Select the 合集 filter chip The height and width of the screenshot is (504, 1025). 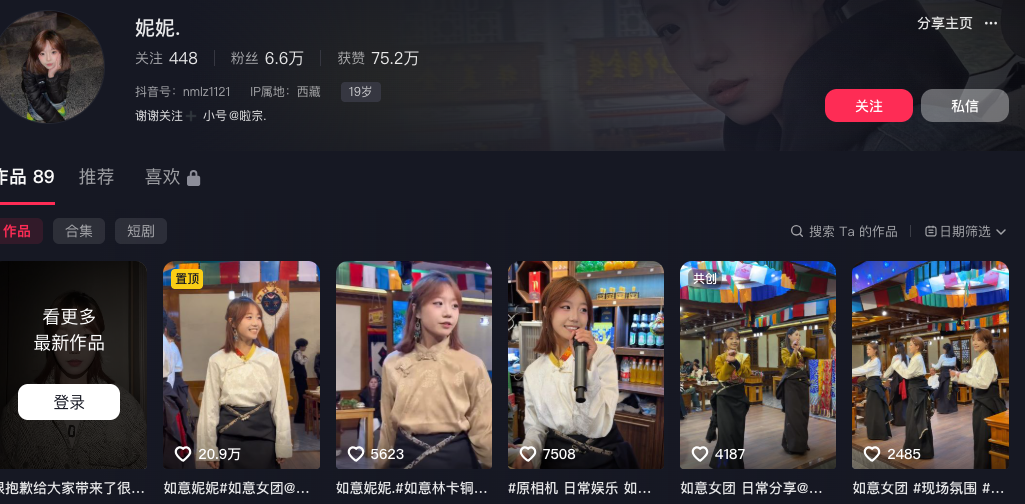tap(79, 231)
